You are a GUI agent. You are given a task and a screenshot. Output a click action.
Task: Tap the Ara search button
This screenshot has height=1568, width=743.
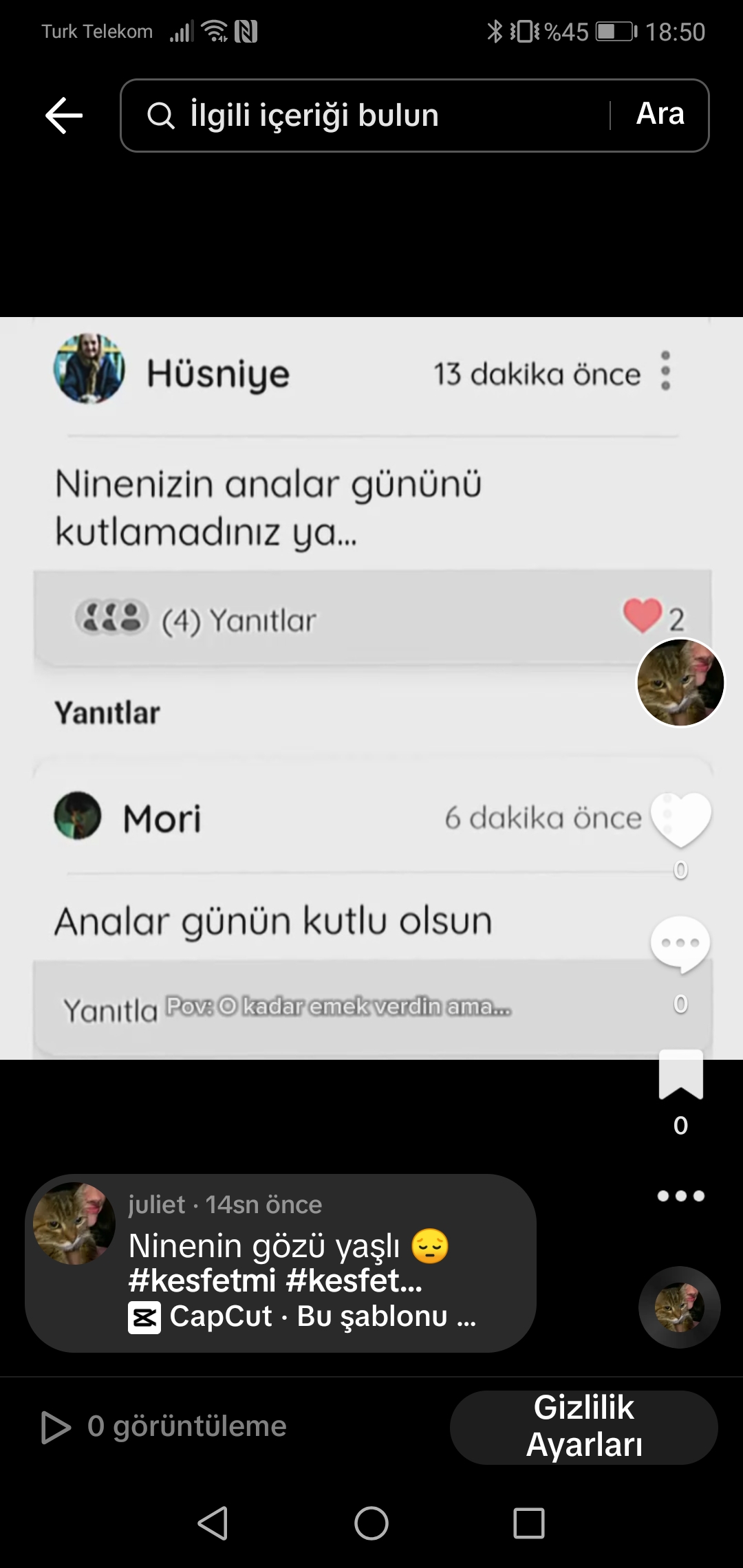point(660,114)
